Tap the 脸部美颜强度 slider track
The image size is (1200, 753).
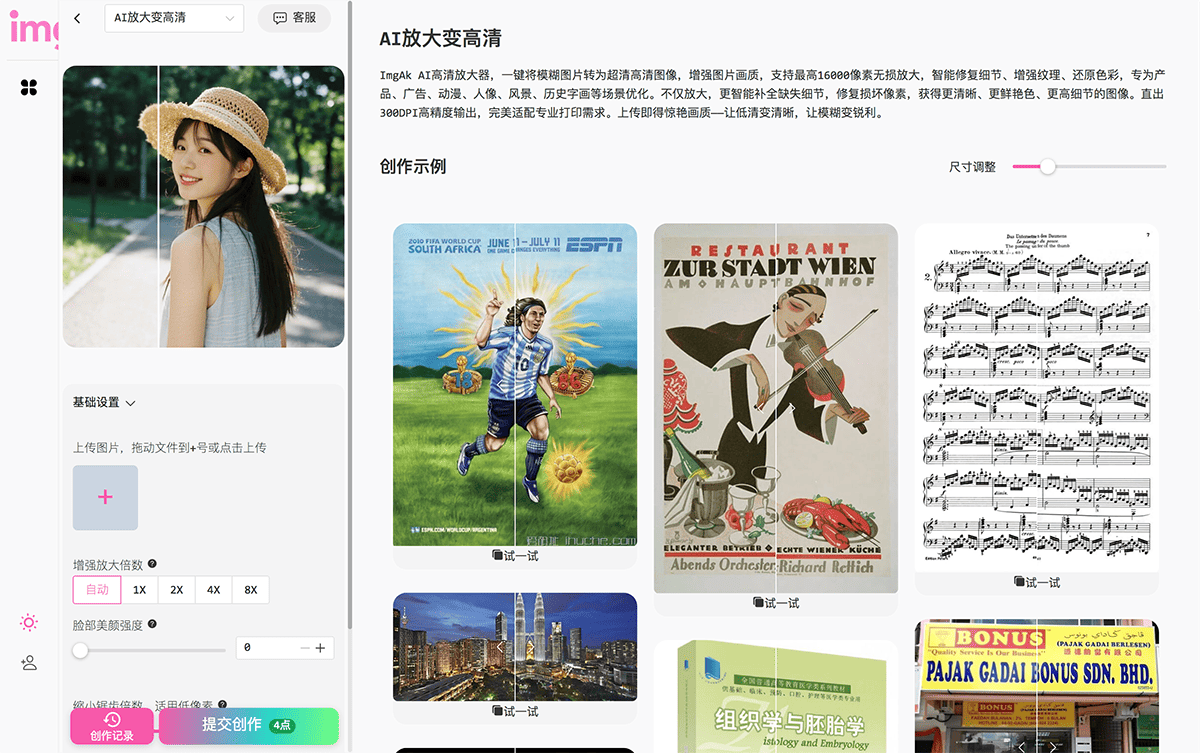point(150,650)
